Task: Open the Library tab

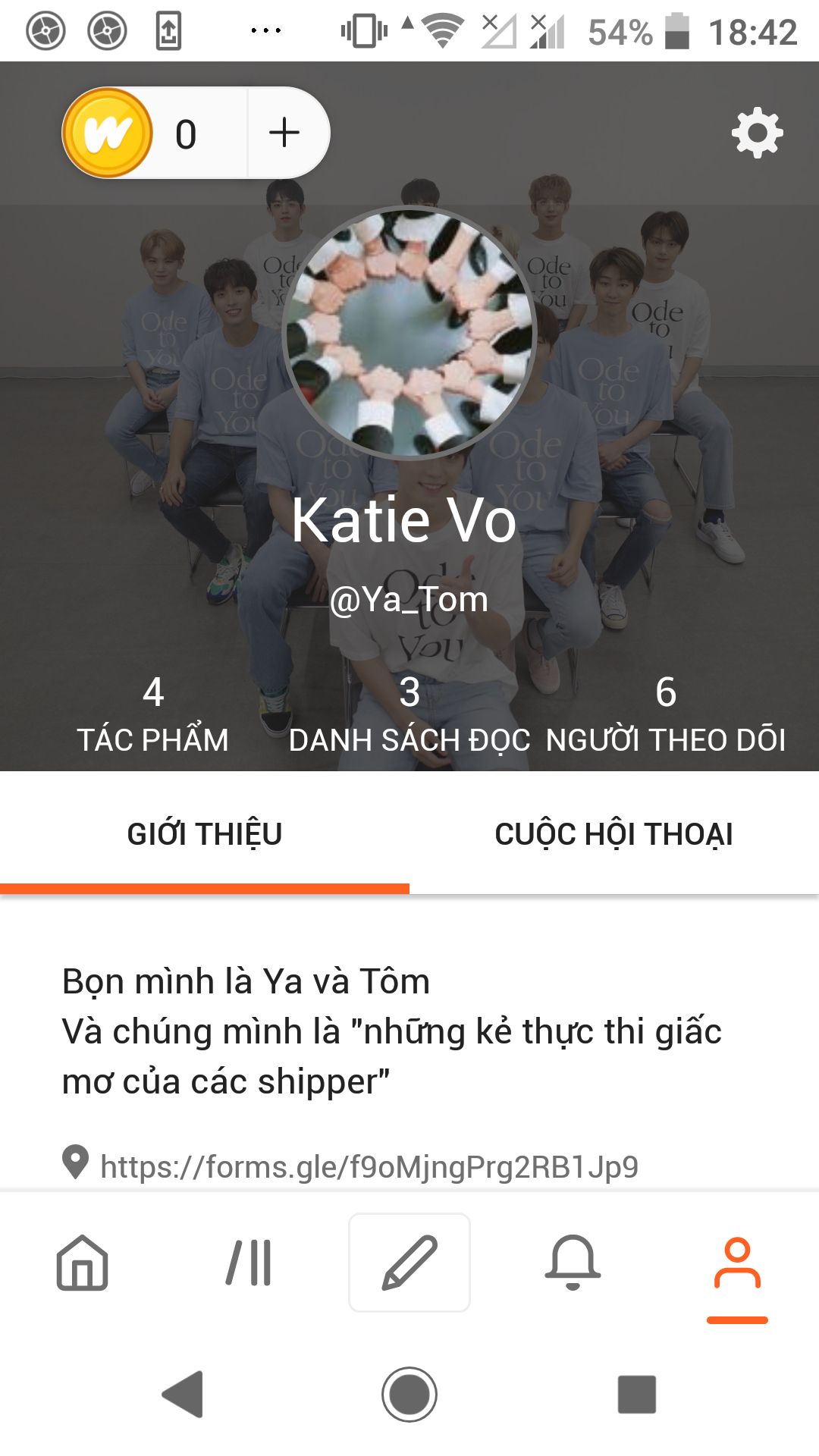Action: point(249,1263)
